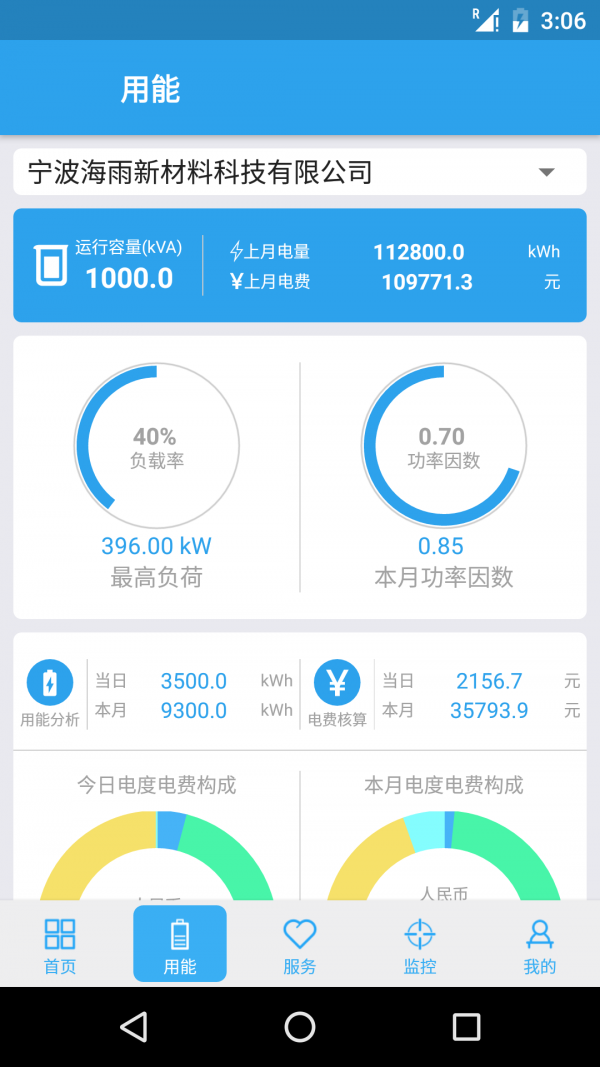Image resolution: width=600 pixels, height=1067 pixels.
Task: Switch to the 监控 tab
Action: pos(420,946)
